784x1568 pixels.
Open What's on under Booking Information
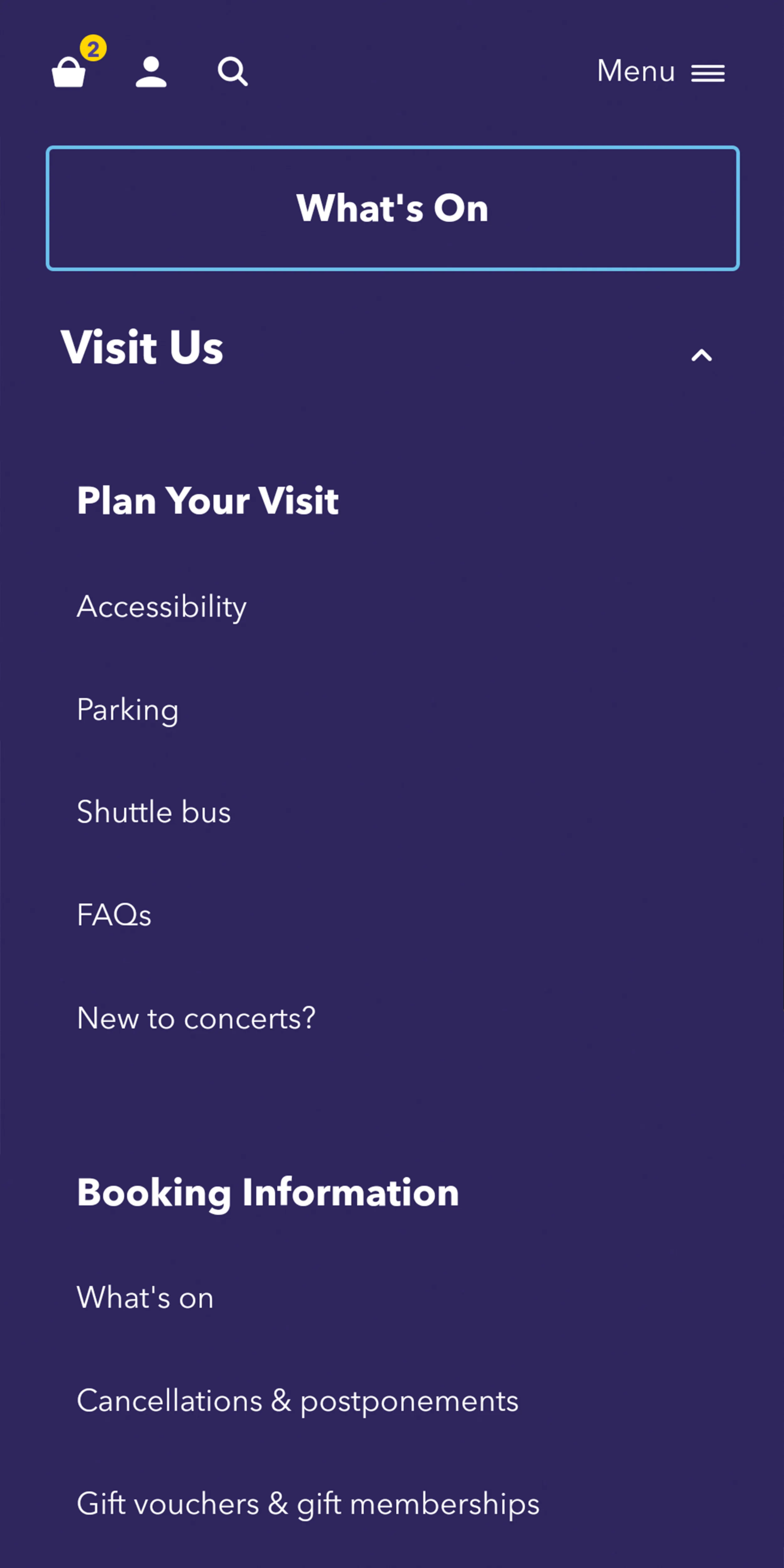pos(146,1297)
